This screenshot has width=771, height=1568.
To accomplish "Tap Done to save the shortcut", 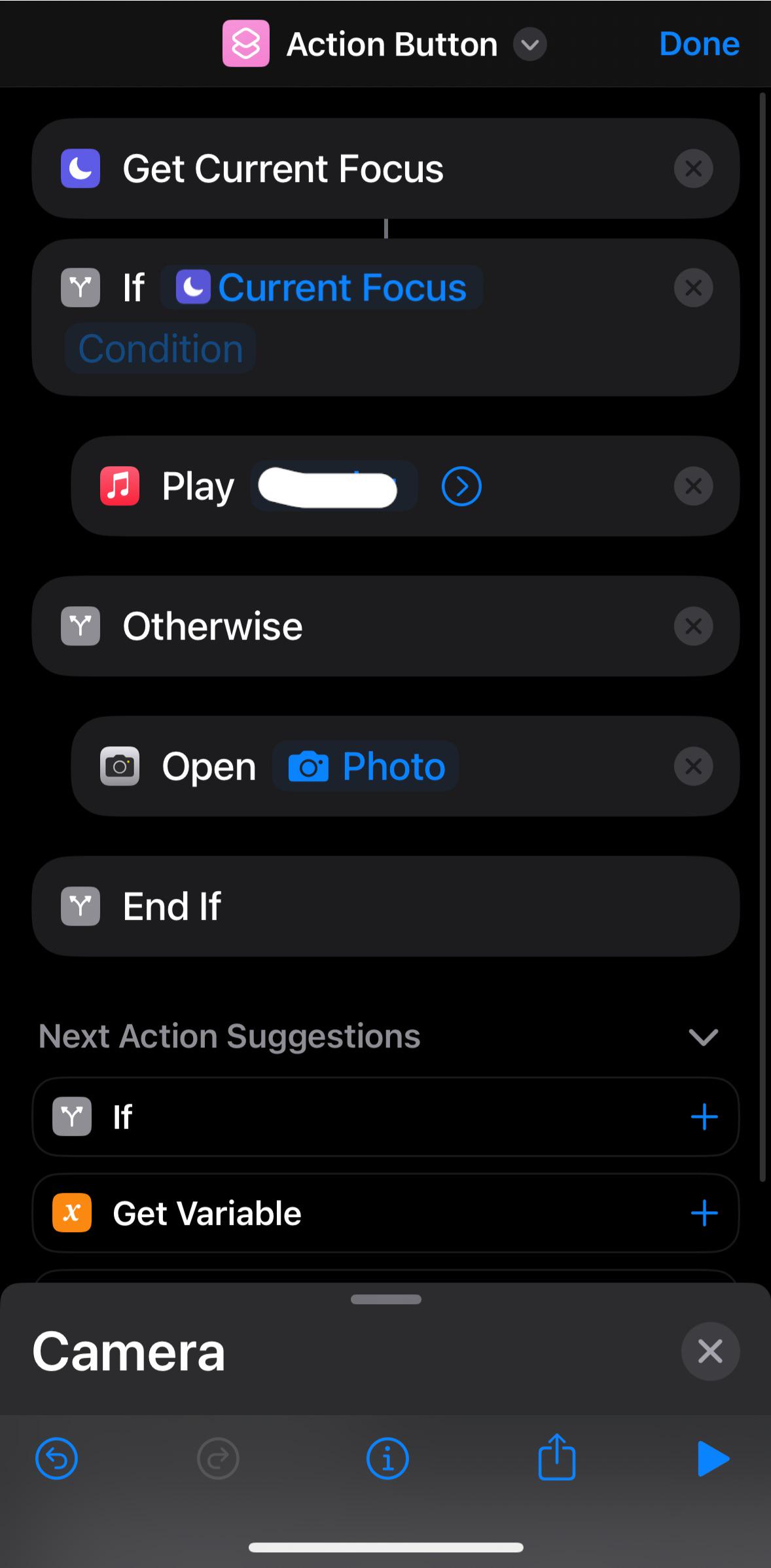I will [699, 44].
